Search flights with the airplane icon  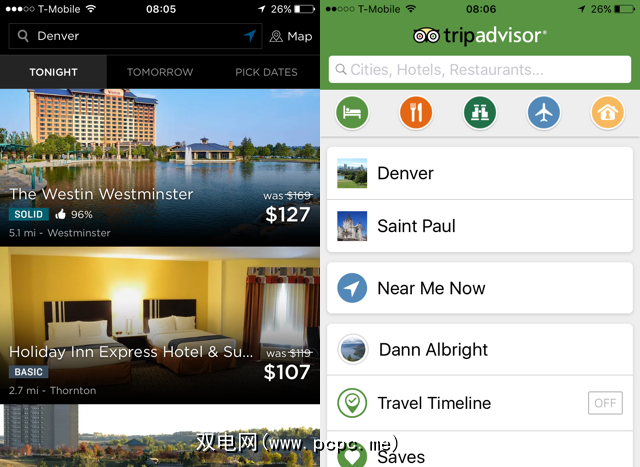pyautogui.click(x=544, y=113)
